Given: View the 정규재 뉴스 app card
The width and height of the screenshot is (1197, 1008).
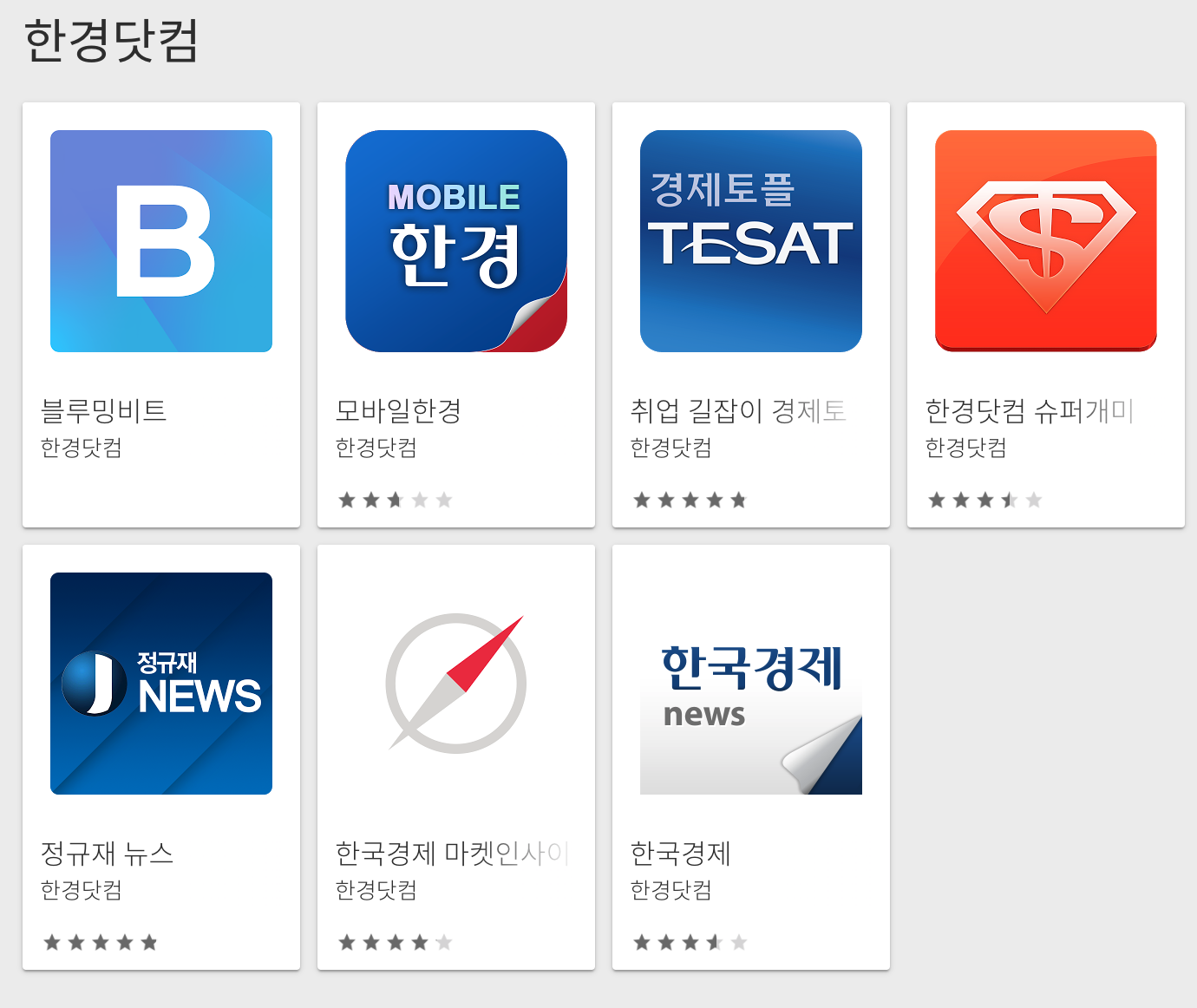Looking at the screenshot, I should 161,684.
